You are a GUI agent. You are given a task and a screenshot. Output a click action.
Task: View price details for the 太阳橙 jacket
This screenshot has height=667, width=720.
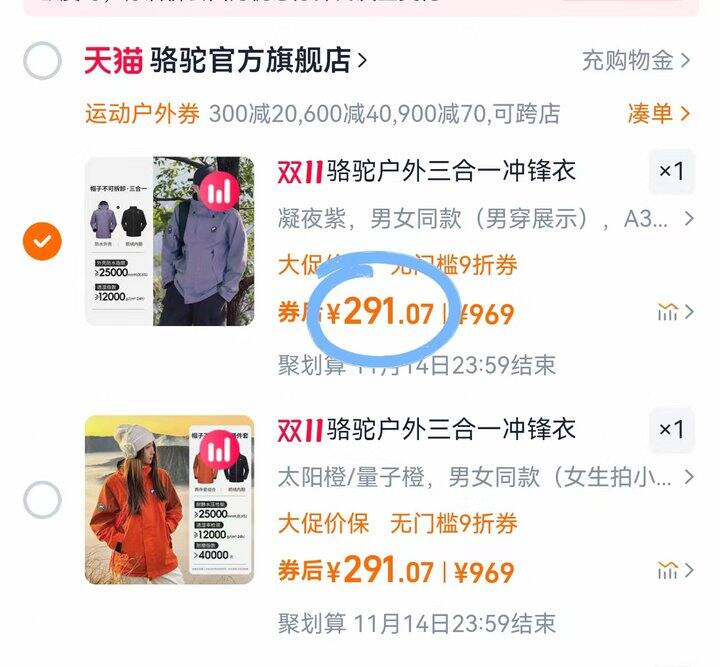pyautogui.click(x=675, y=571)
